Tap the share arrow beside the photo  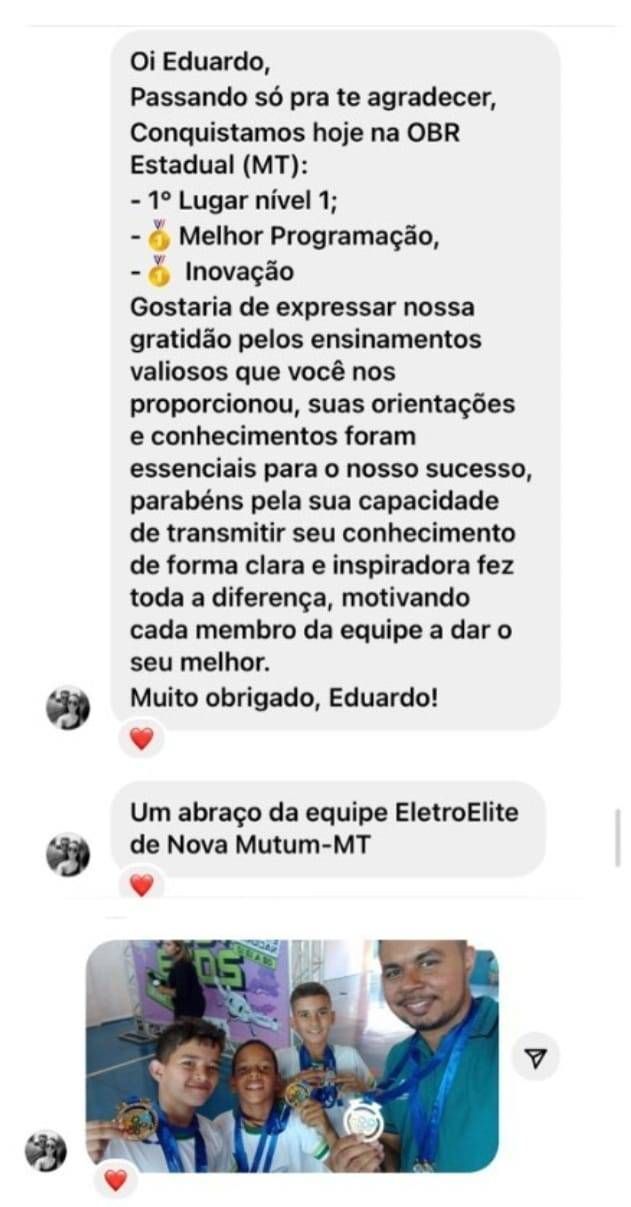[x=537, y=1057]
